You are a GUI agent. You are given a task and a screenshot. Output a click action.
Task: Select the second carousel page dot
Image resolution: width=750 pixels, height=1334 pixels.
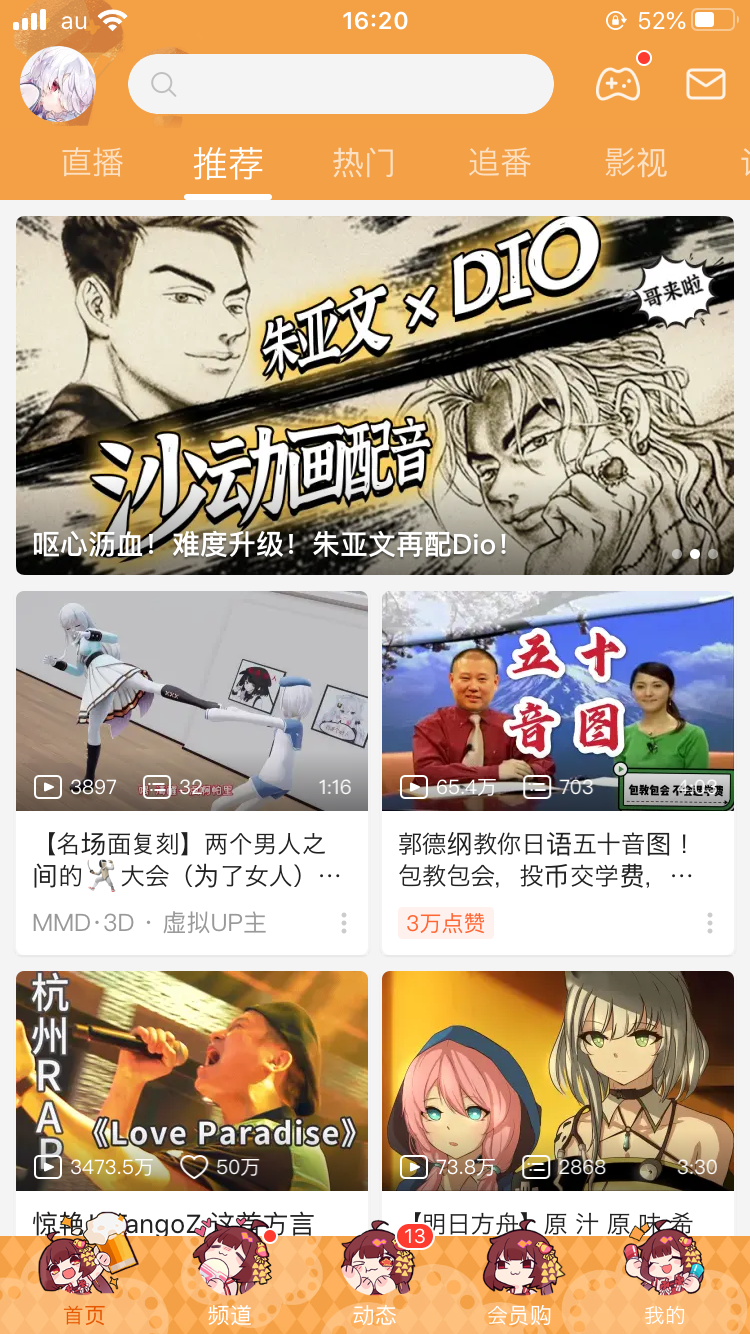696,553
